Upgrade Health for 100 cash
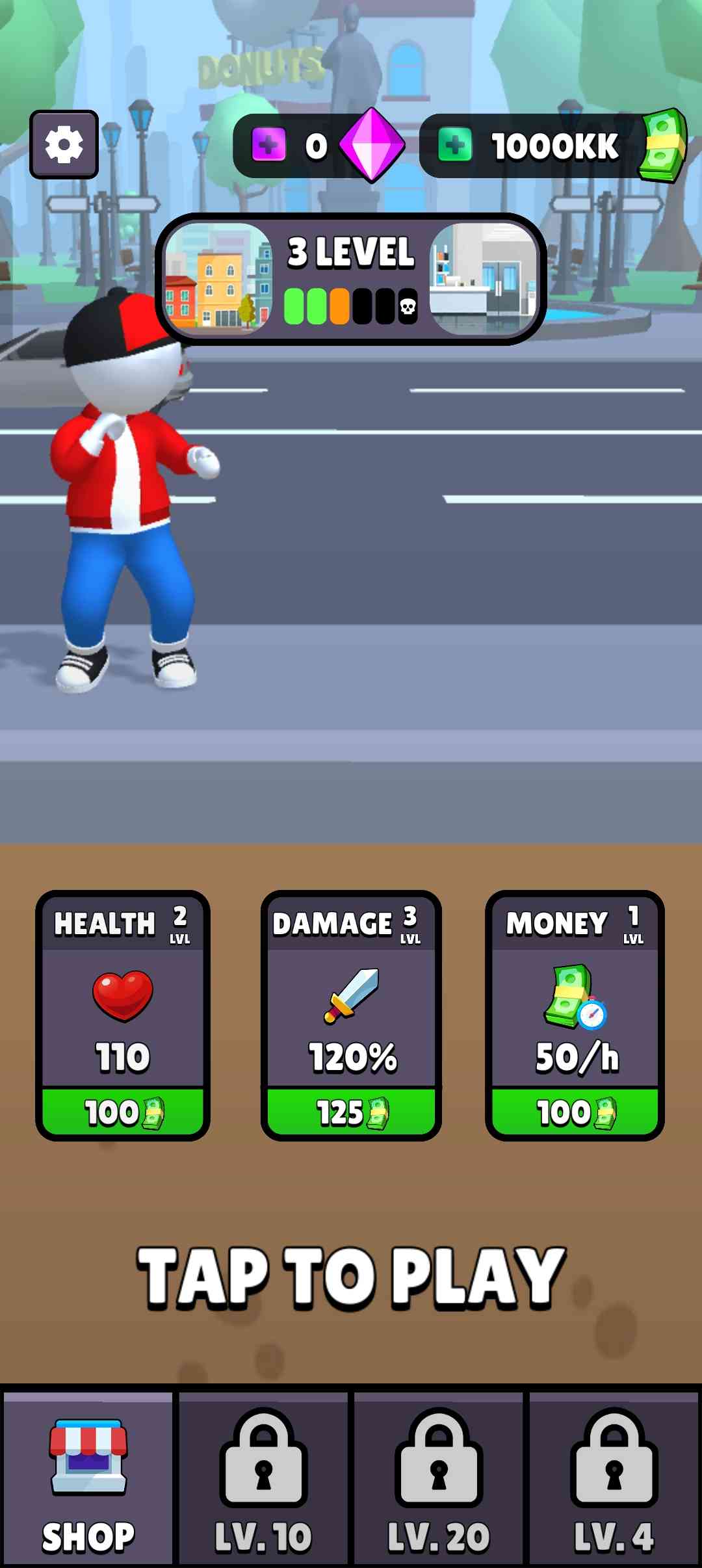Image resolution: width=702 pixels, height=1568 pixels. tap(123, 1112)
